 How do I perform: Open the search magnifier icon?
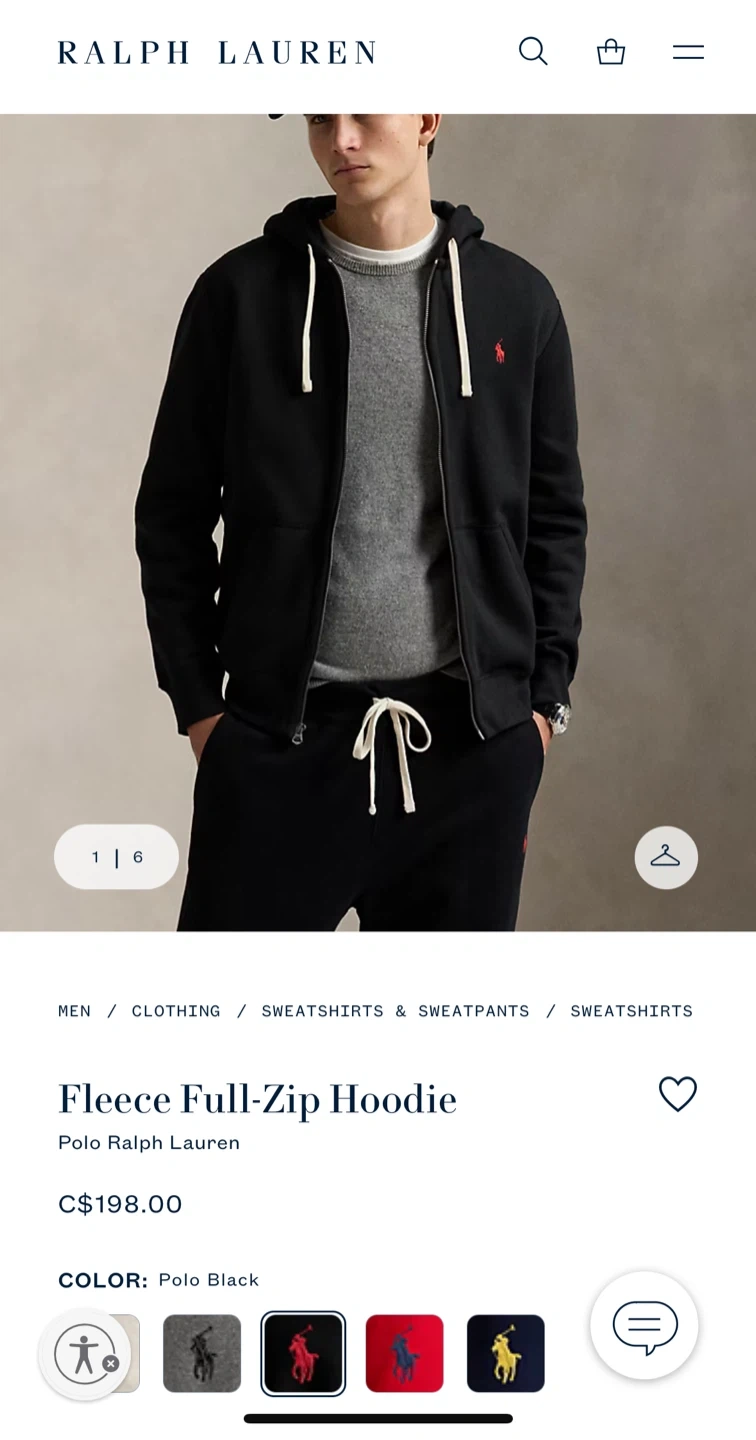[x=533, y=52]
